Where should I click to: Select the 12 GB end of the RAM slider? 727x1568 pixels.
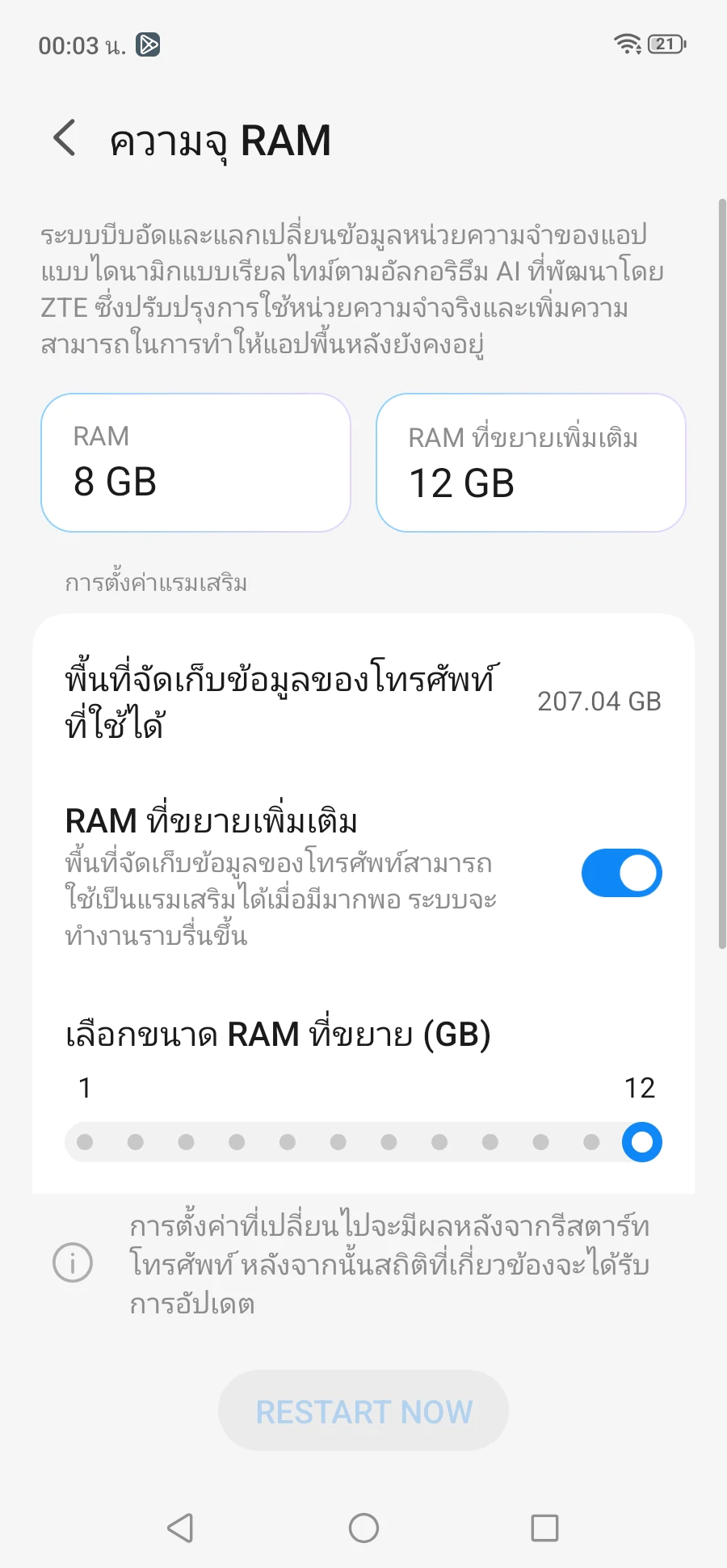tap(641, 1142)
